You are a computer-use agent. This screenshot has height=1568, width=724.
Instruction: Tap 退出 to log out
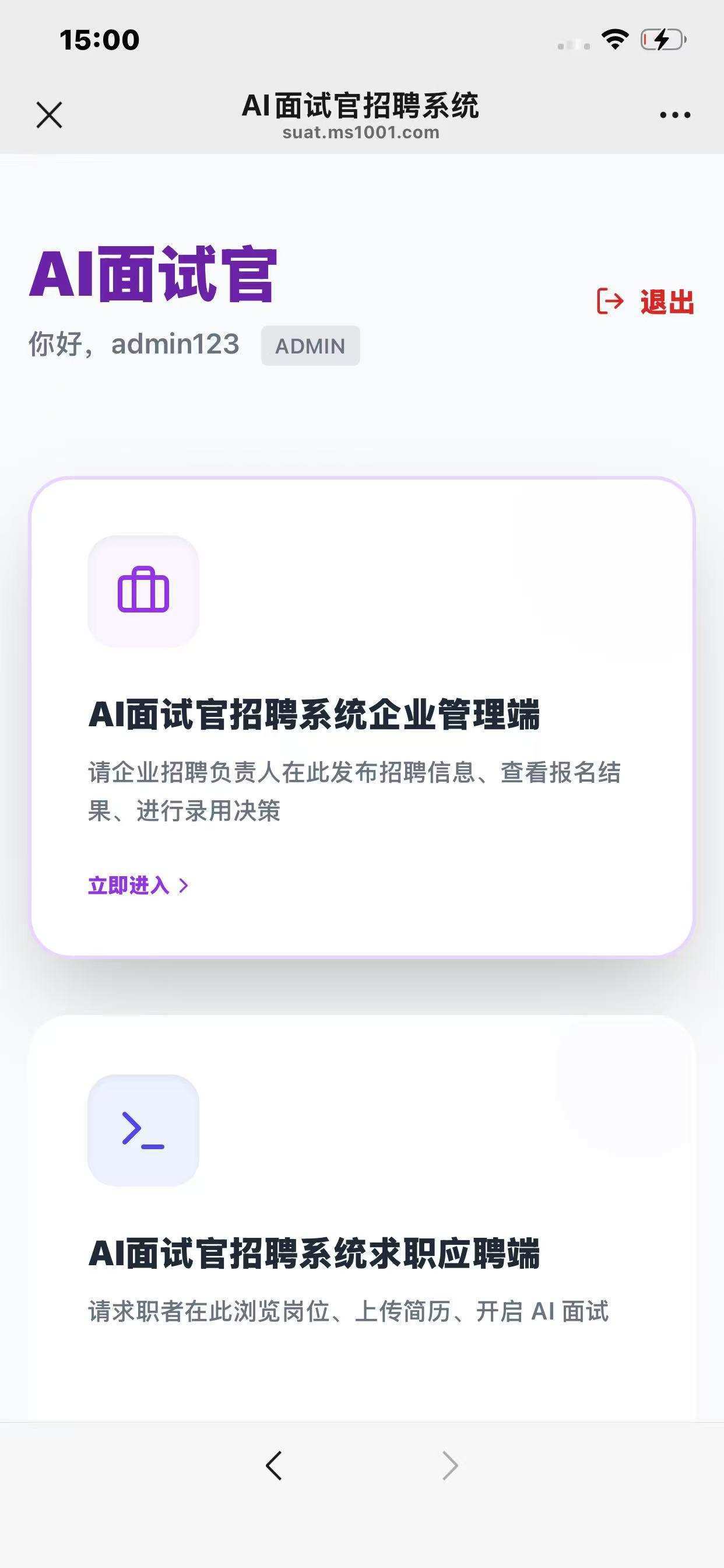pyautogui.click(x=645, y=302)
